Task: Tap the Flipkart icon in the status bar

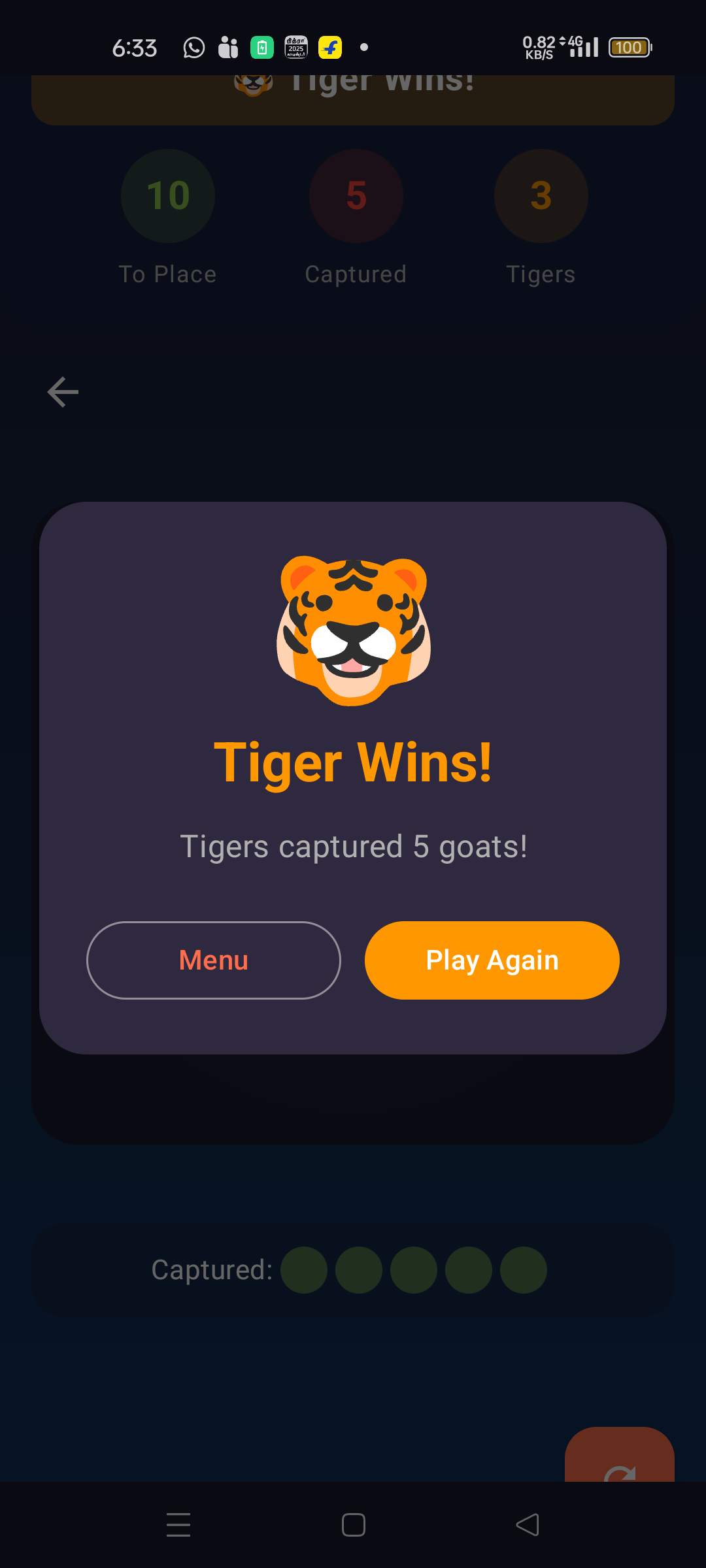Action: (x=329, y=47)
